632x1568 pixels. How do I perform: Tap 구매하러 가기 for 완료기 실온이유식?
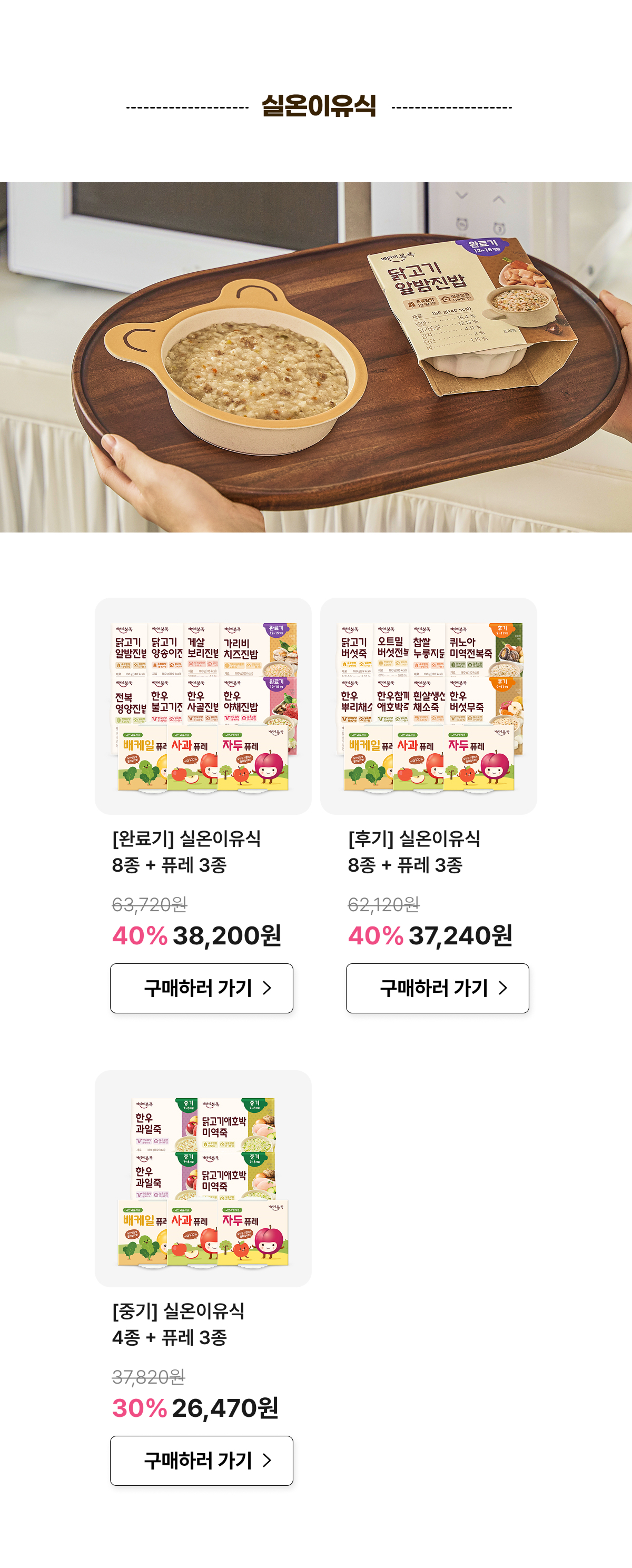point(202,988)
